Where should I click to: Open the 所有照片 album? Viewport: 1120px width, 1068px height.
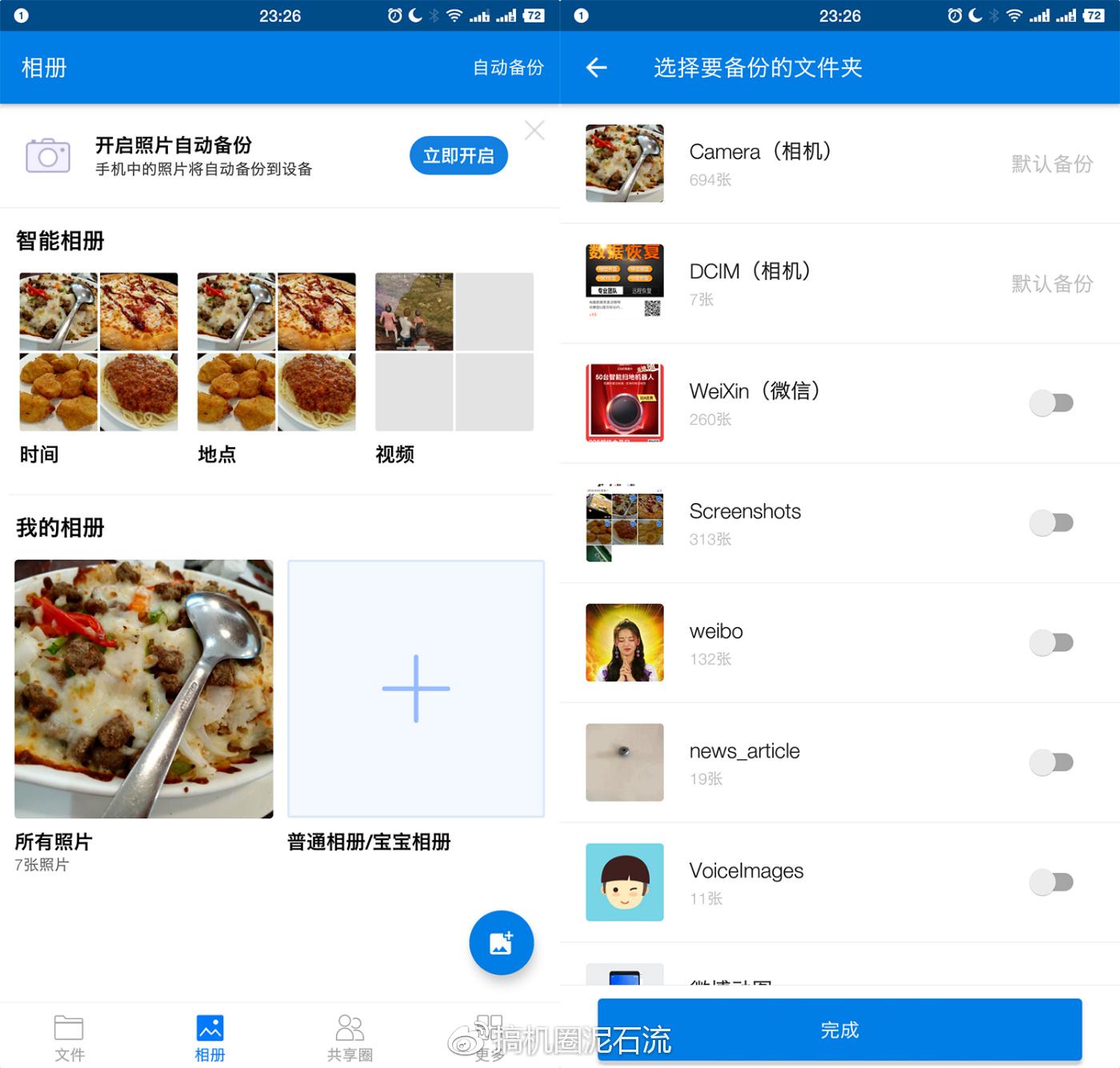point(144,689)
